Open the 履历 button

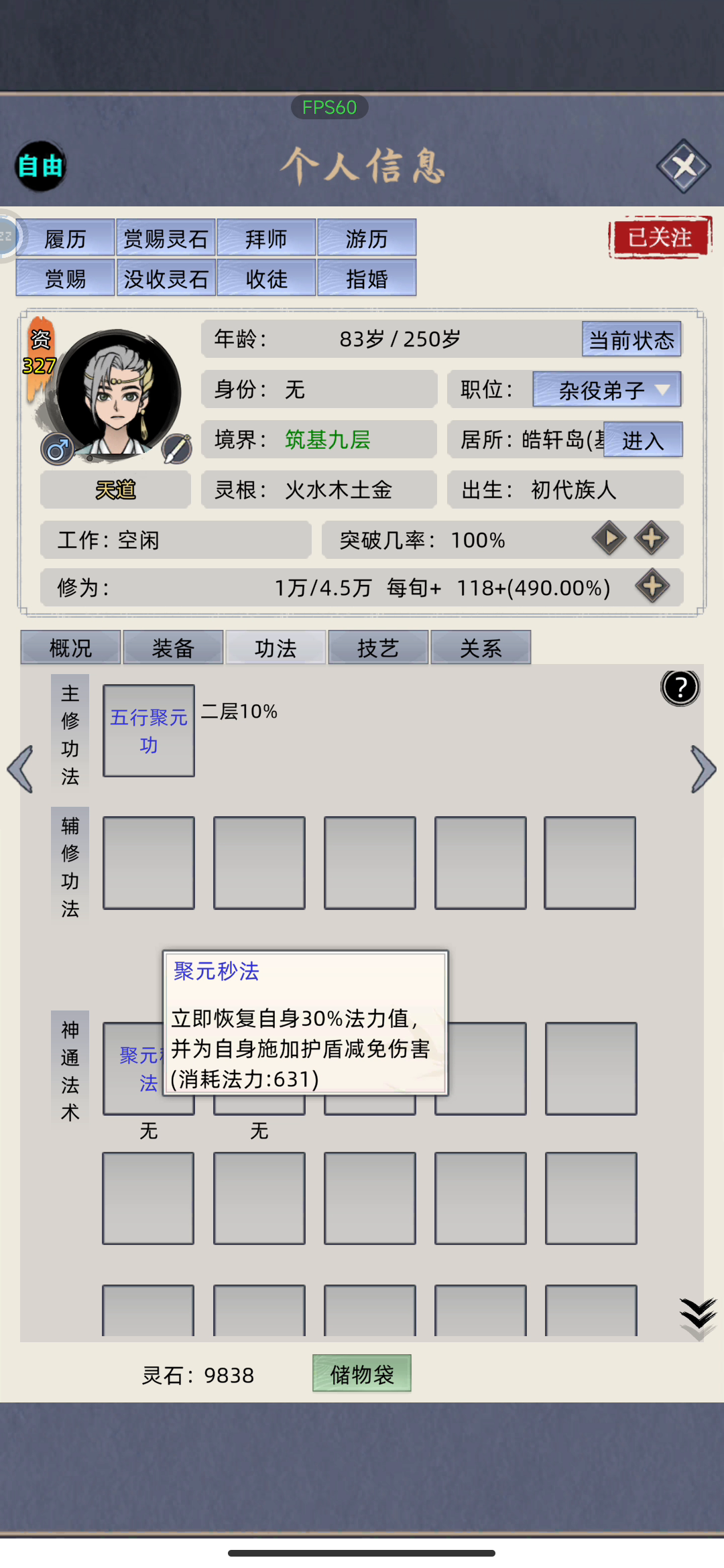[x=65, y=238]
